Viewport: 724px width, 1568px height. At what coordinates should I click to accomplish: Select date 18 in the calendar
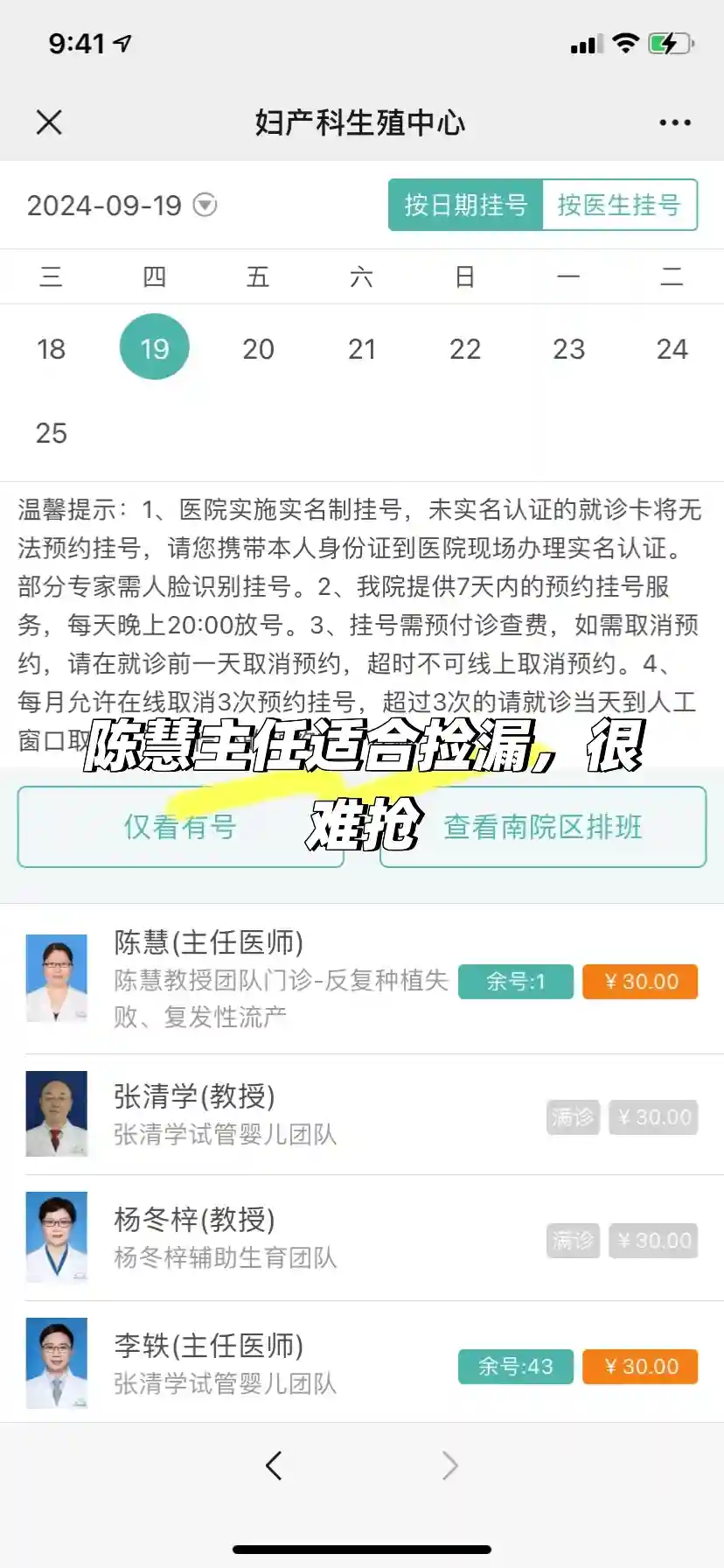51,349
